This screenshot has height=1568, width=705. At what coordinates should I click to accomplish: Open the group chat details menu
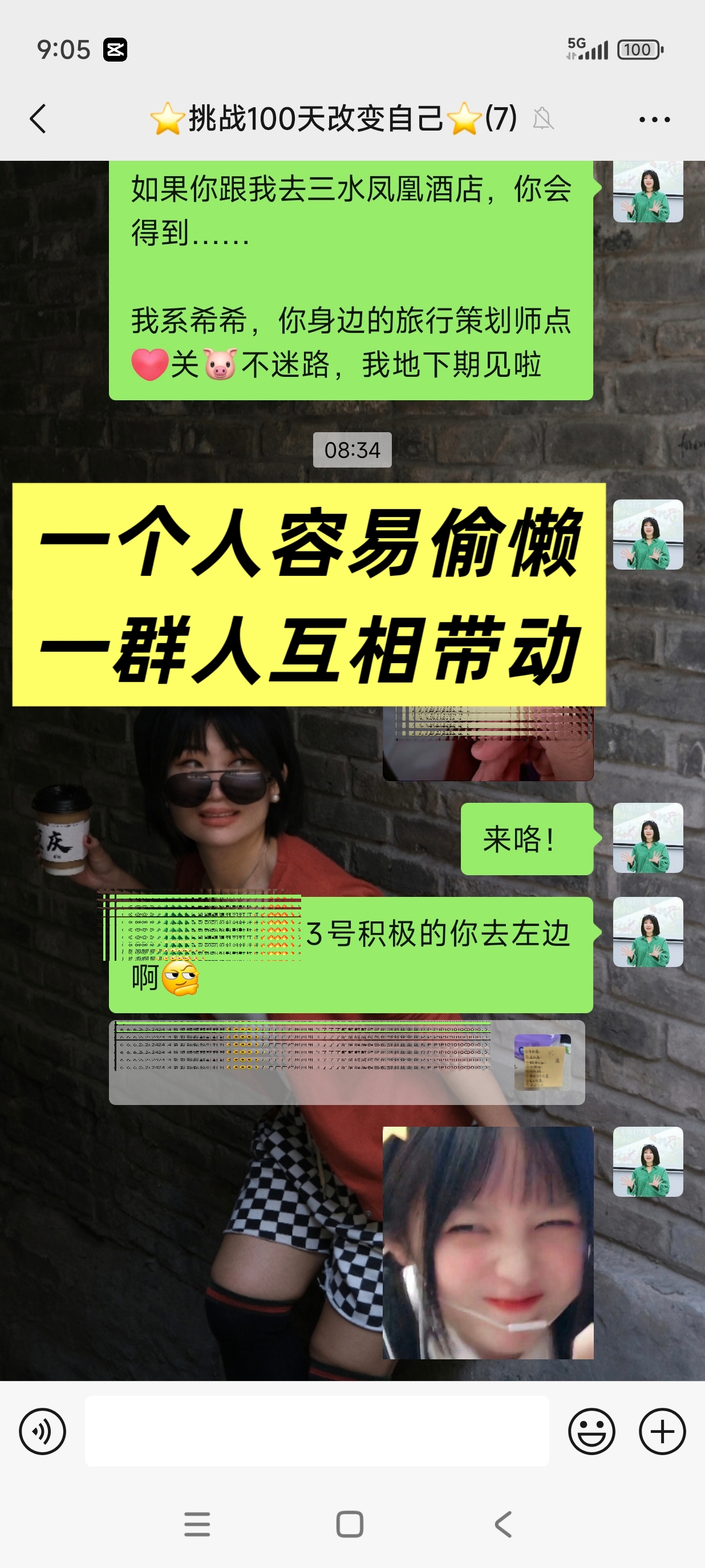click(x=654, y=119)
